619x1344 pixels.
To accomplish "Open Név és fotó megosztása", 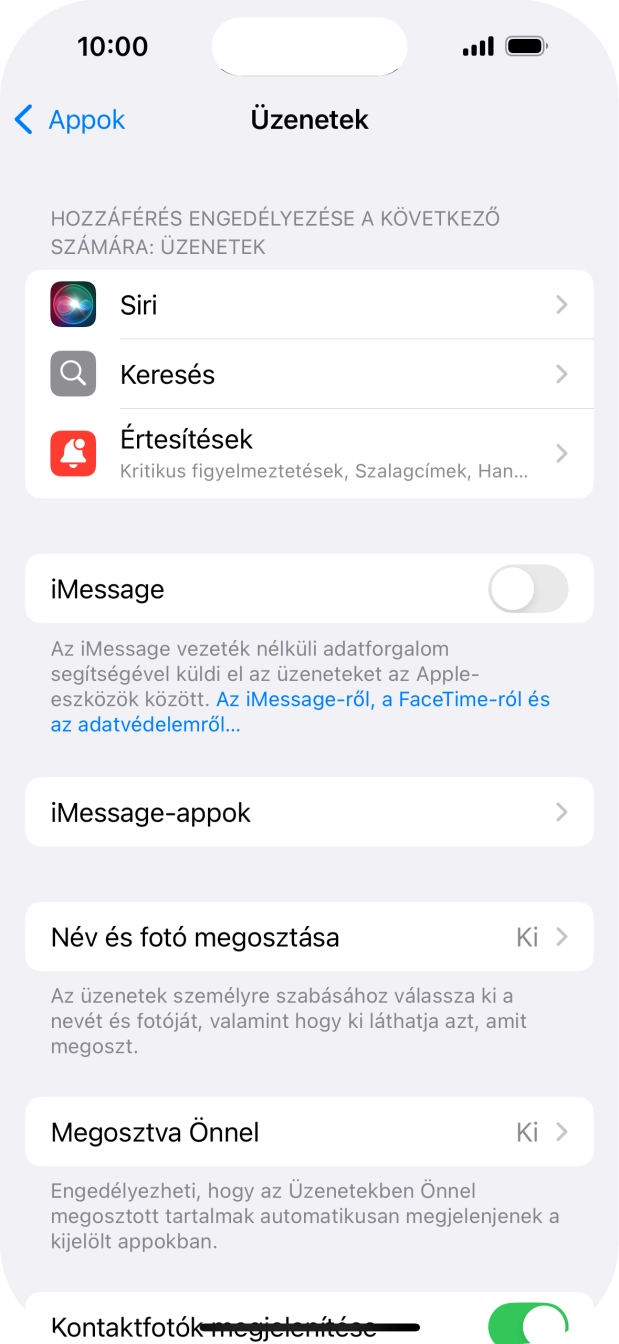I will 309,937.
